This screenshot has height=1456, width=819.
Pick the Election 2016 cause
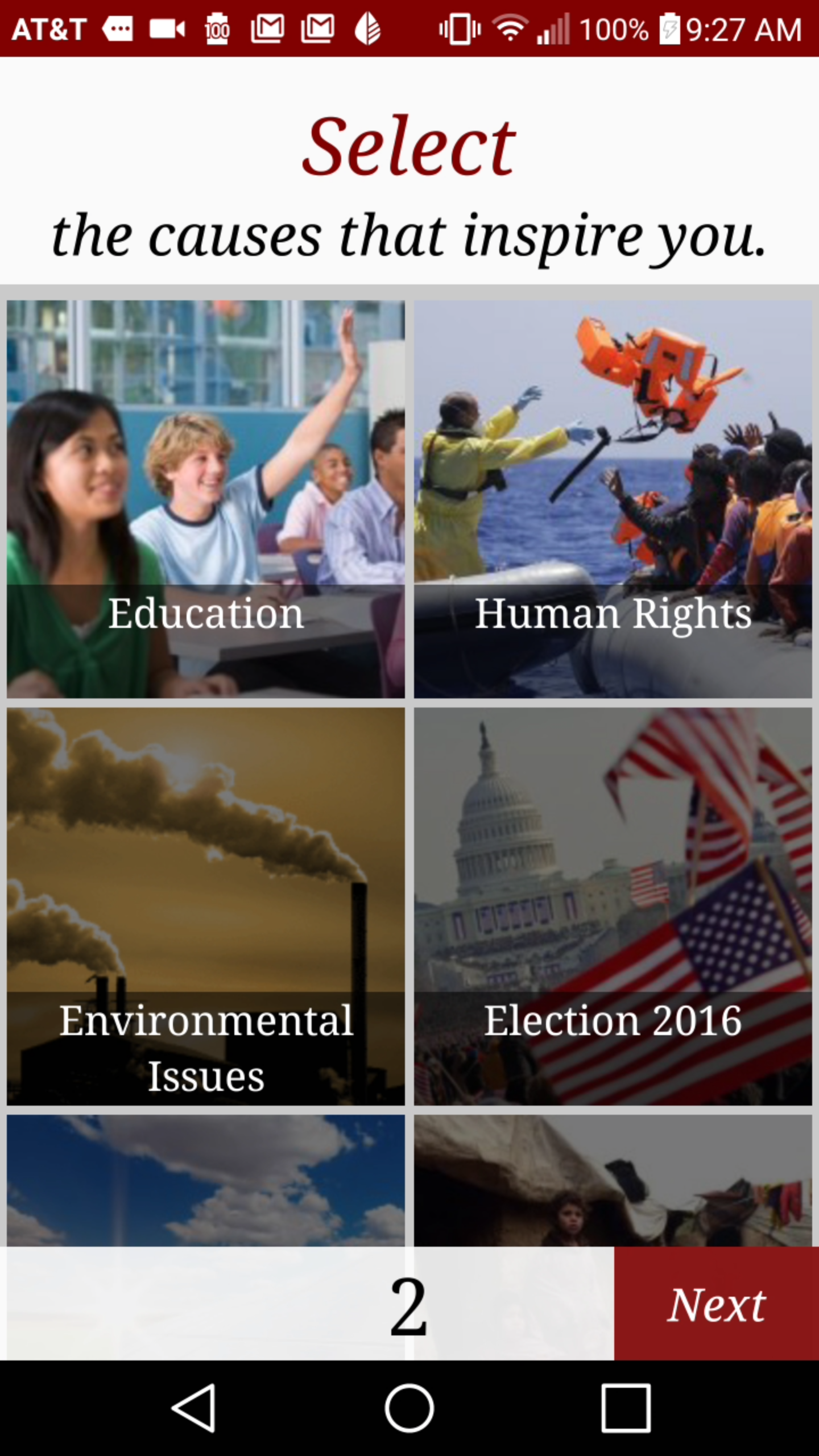[x=613, y=906]
